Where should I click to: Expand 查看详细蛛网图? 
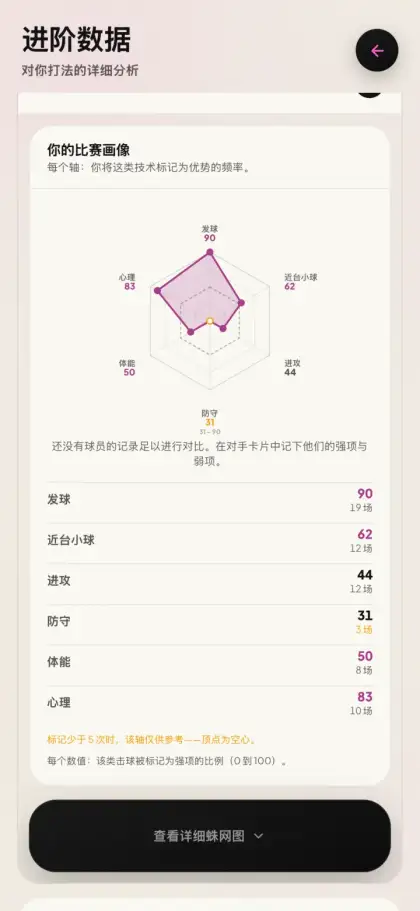(210, 835)
